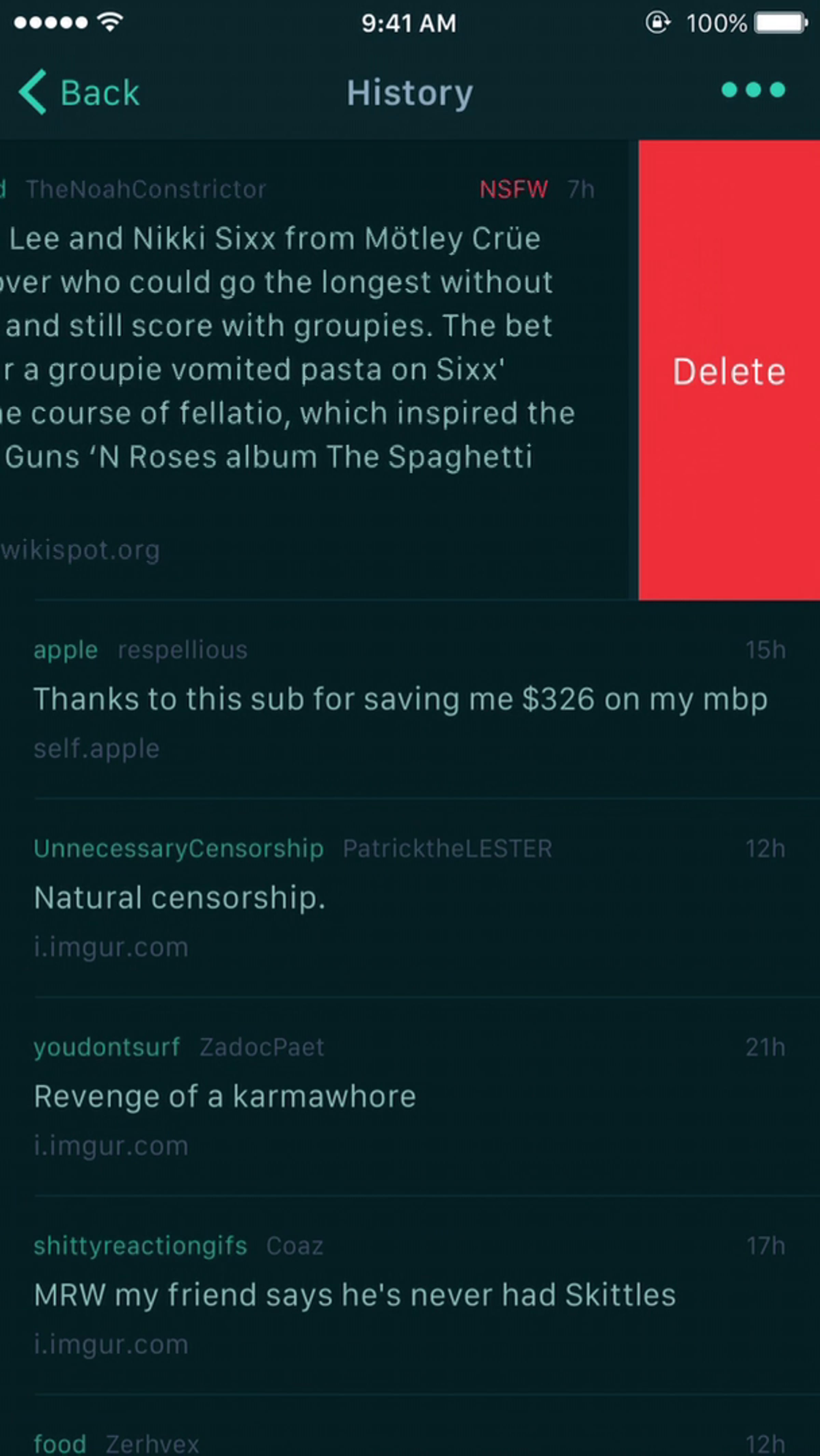Open the three-dot options menu
Image resolution: width=820 pixels, height=1456 pixels.
click(753, 90)
